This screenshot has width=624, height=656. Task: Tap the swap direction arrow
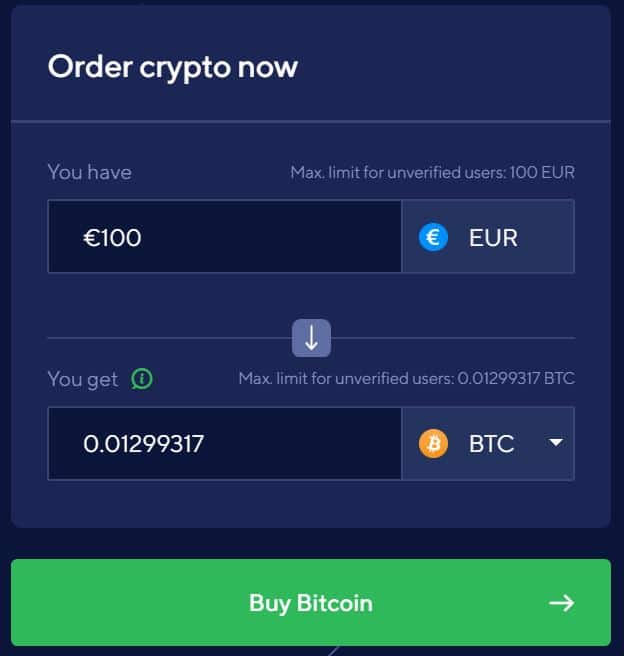coord(311,338)
